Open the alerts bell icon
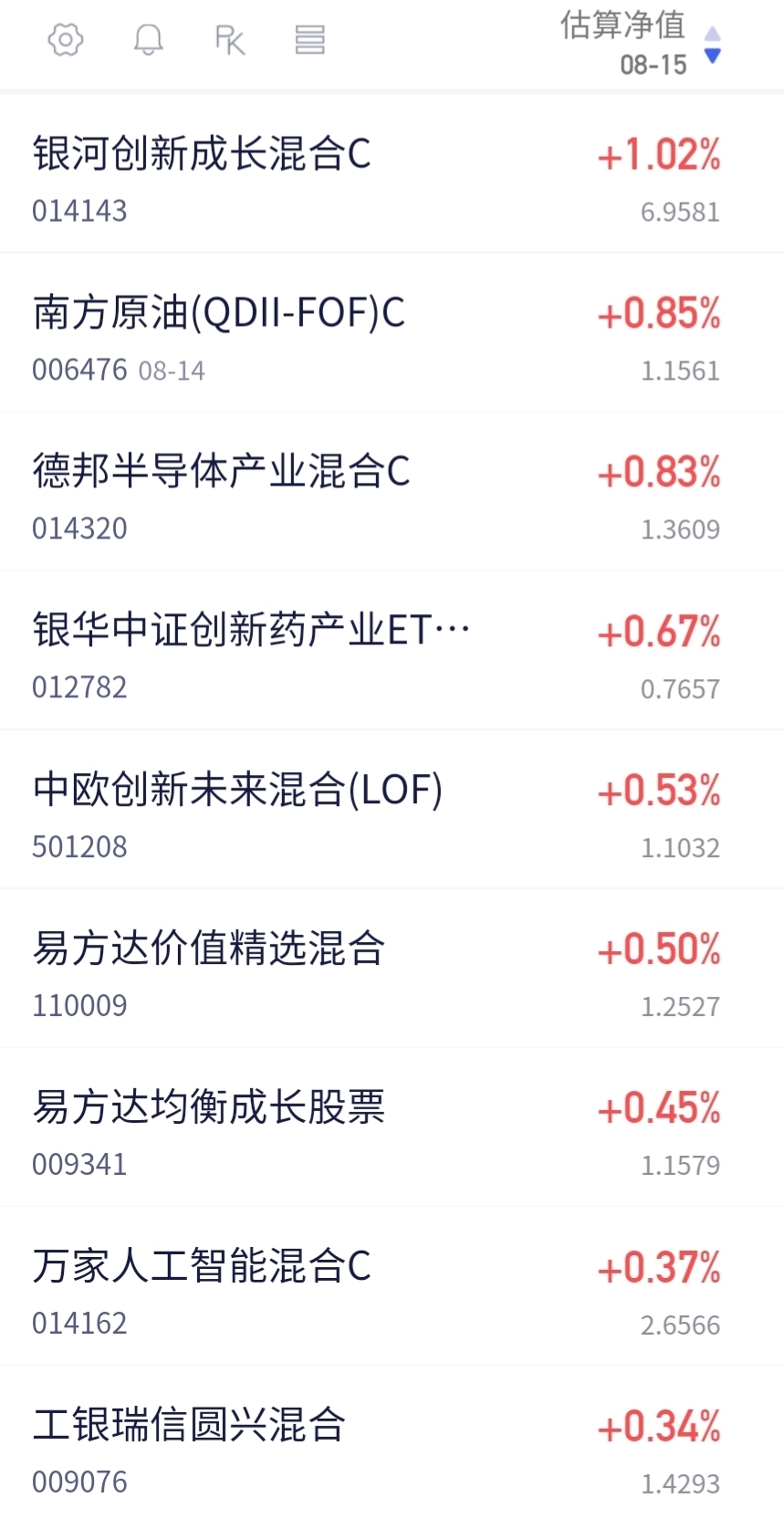This screenshot has width=784, height=1519. coord(148,40)
